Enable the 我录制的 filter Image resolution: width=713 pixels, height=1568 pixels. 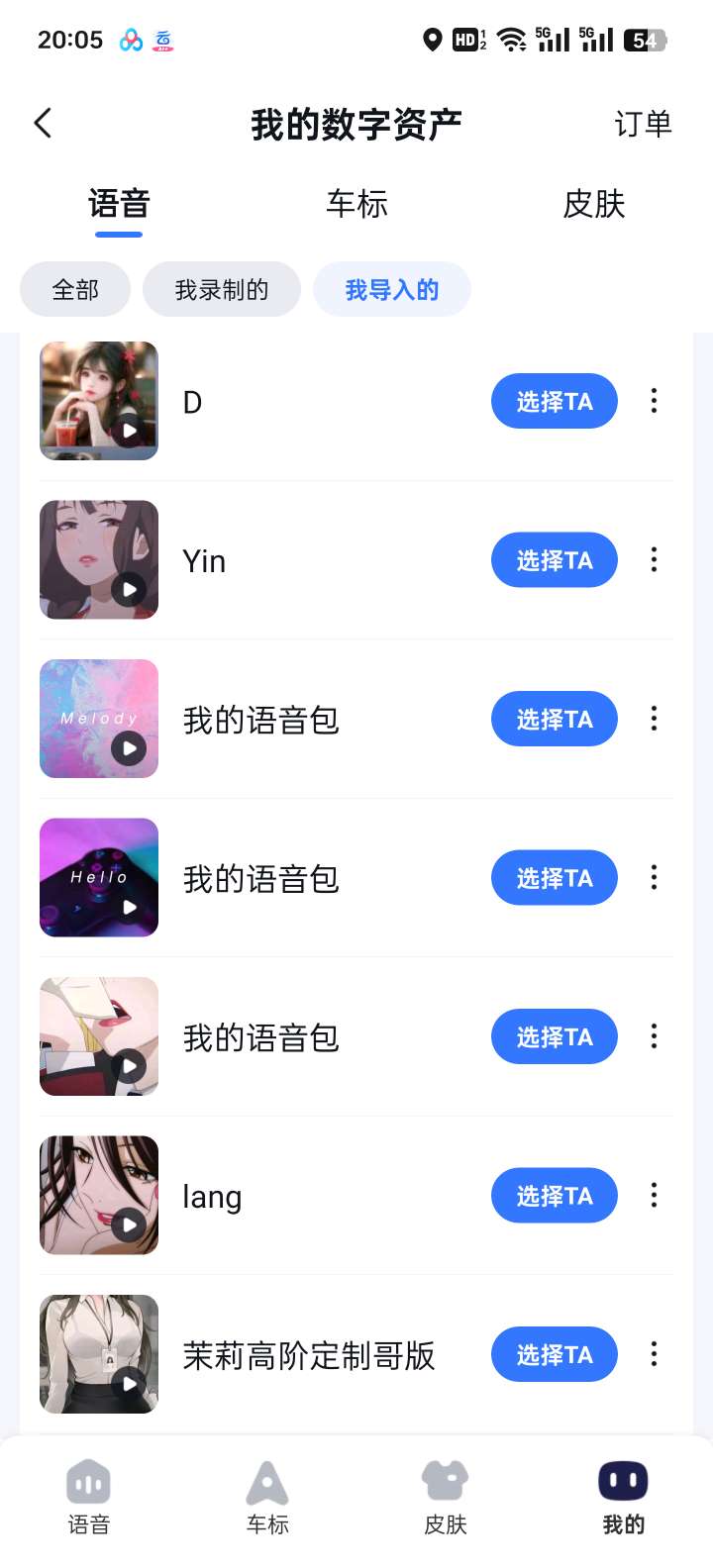222,289
